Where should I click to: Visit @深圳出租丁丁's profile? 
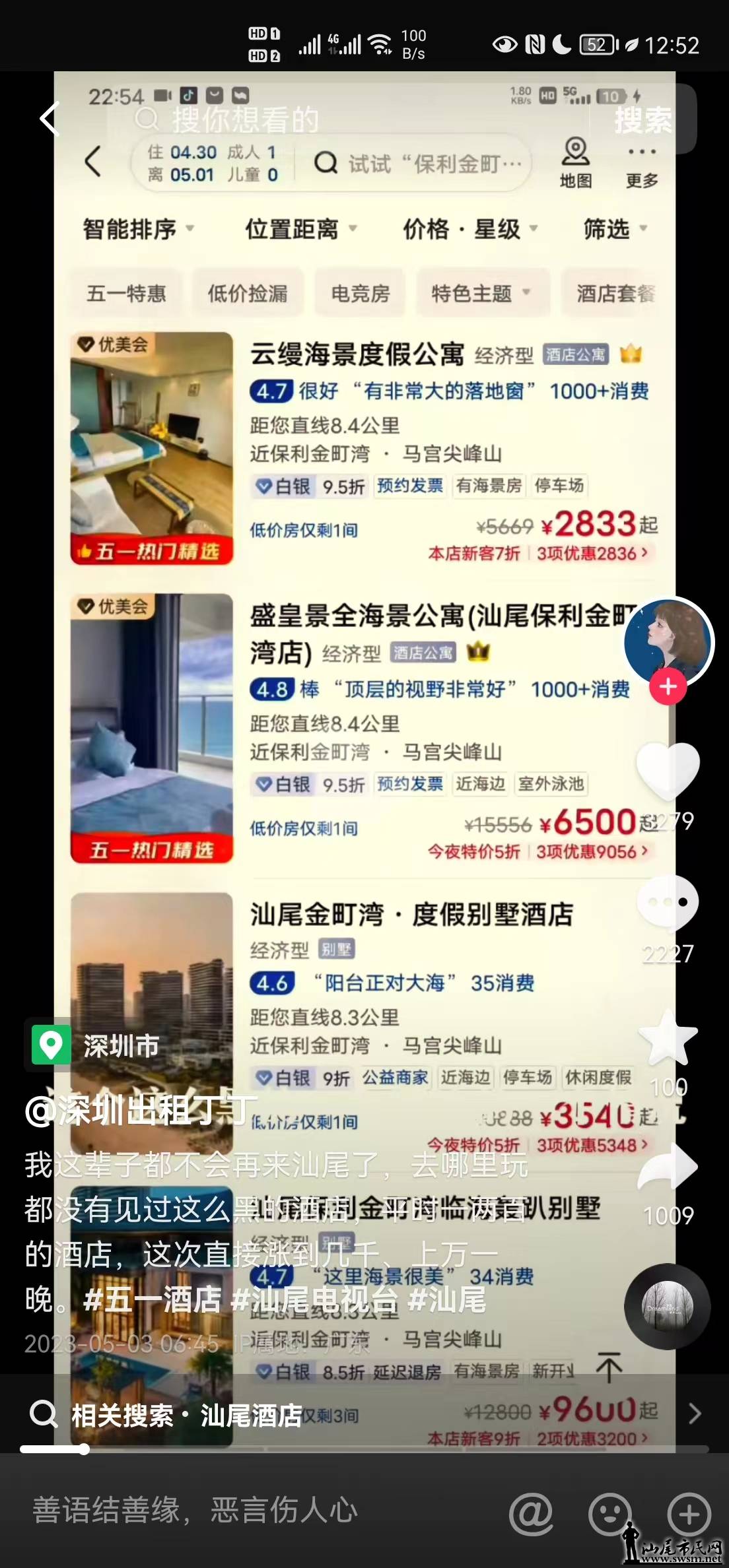[140, 1111]
